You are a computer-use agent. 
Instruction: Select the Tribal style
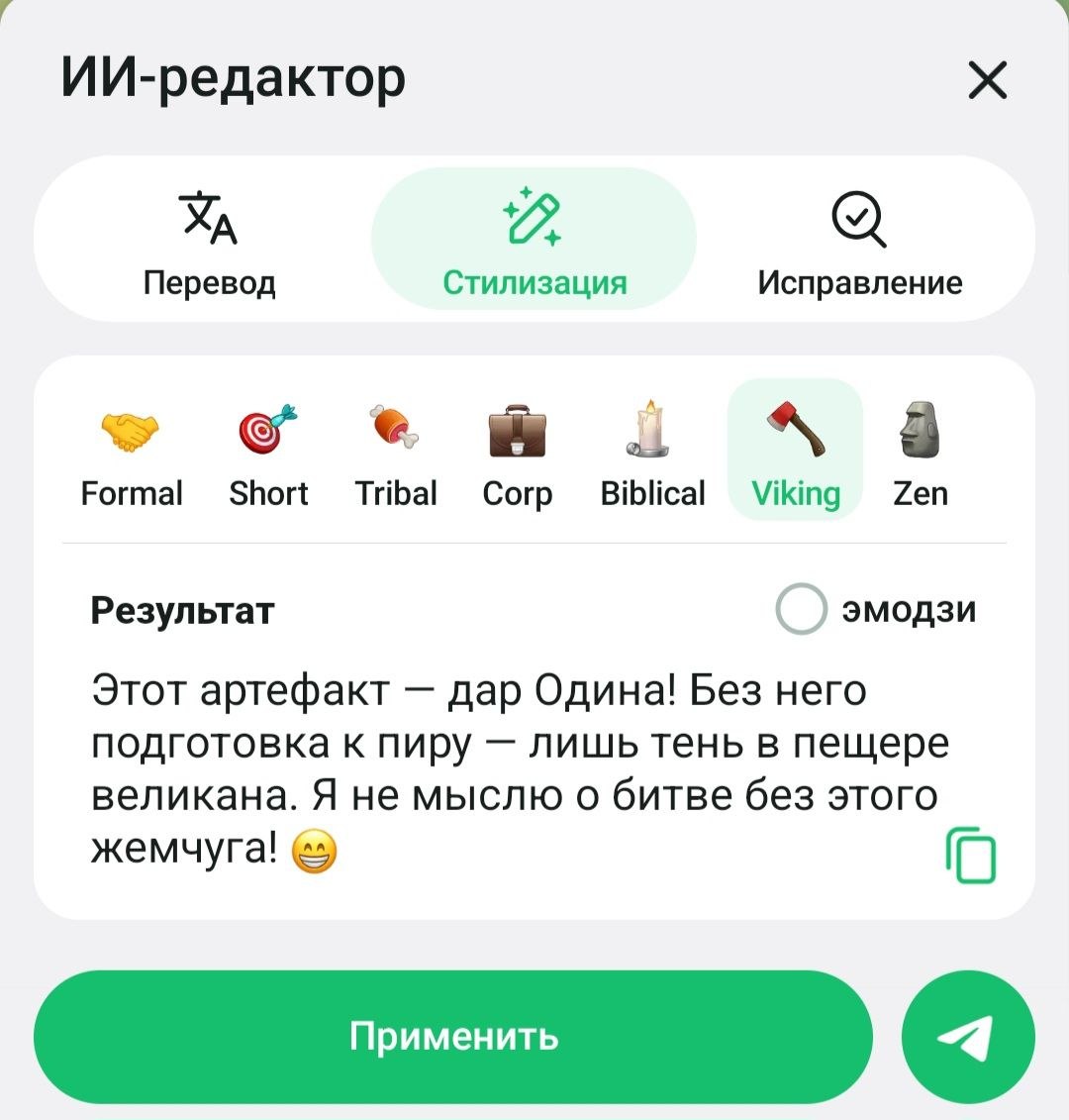396,454
